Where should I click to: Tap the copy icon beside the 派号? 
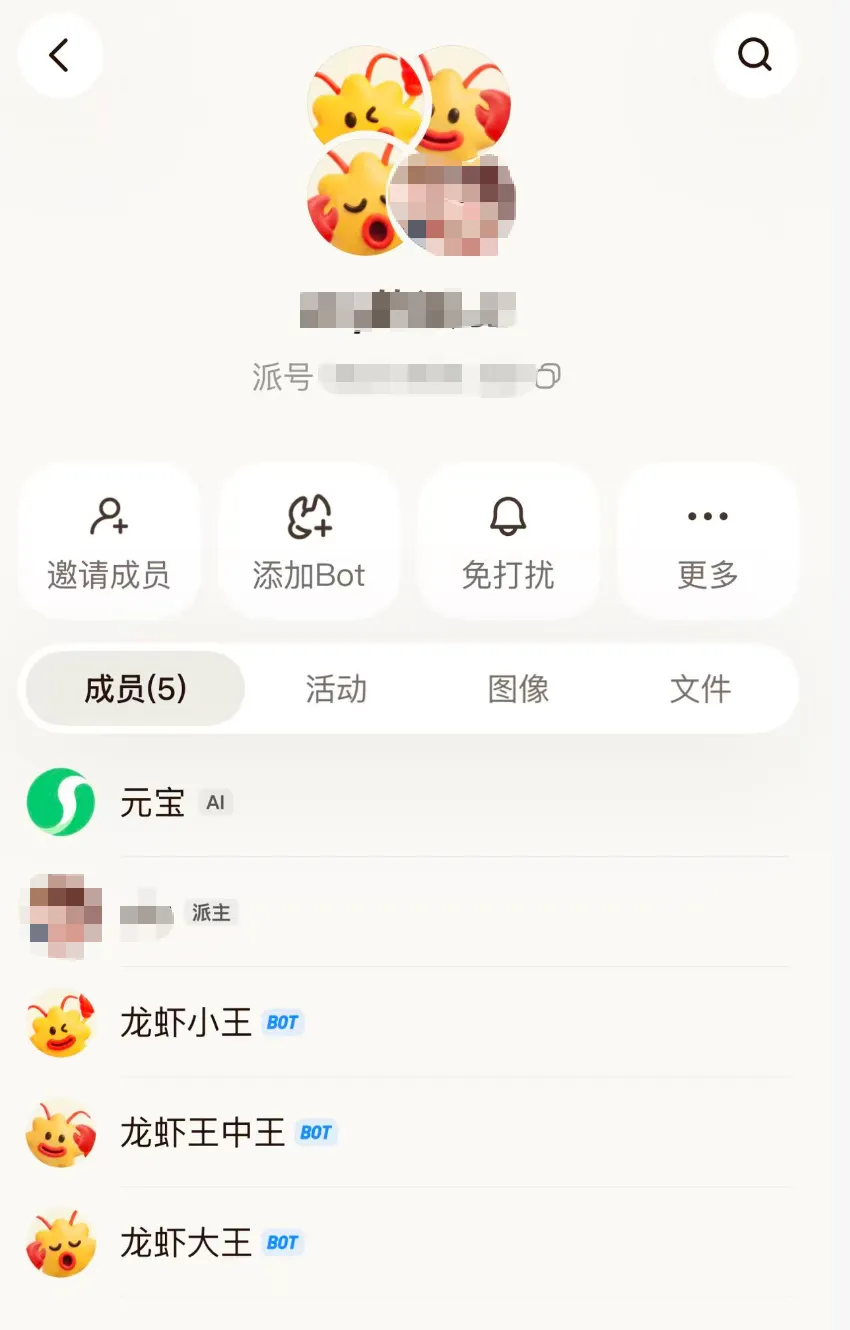pos(548,377)
